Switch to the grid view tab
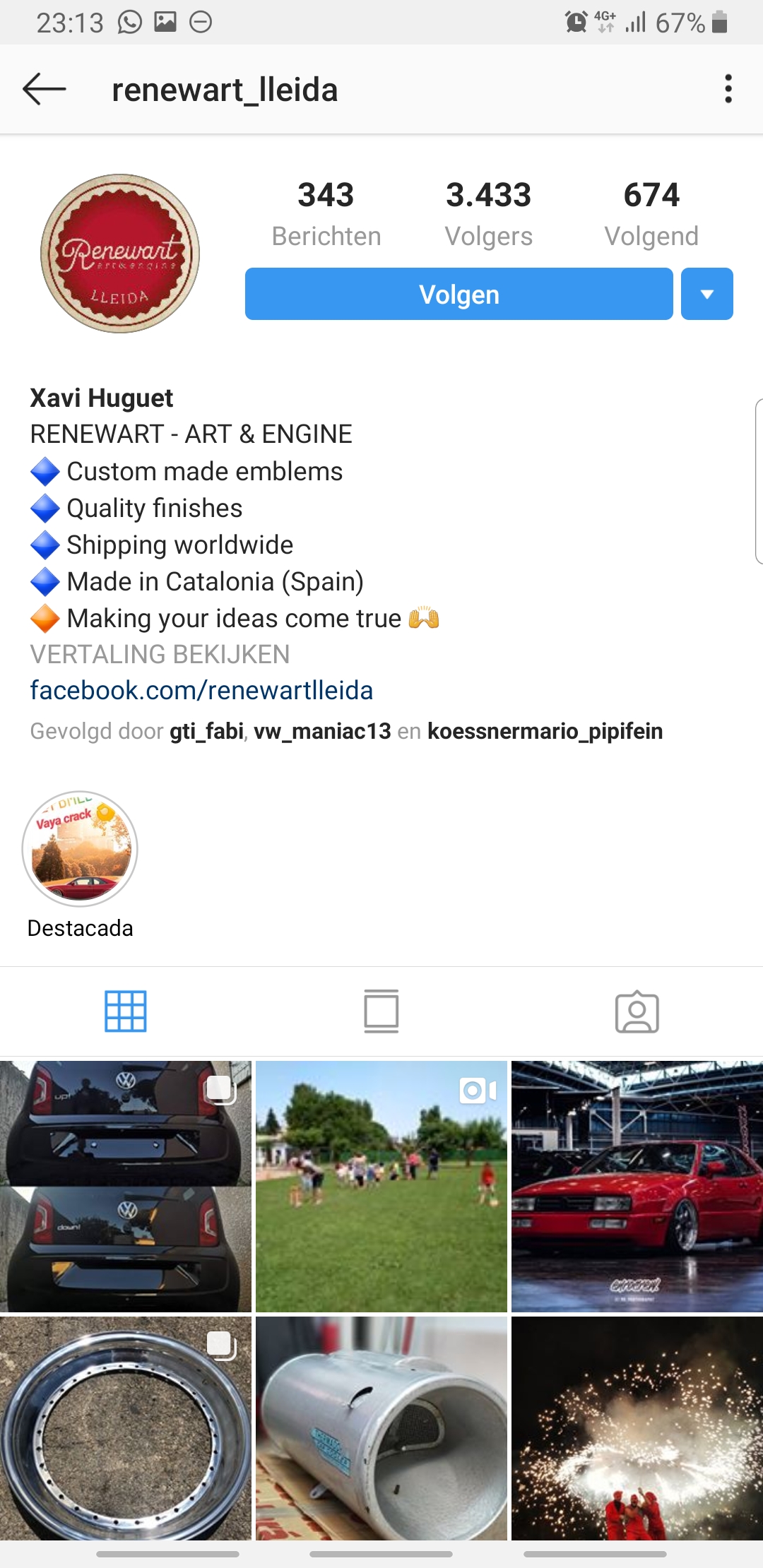Screen dimensions: 763x1568 point(126,1011)
